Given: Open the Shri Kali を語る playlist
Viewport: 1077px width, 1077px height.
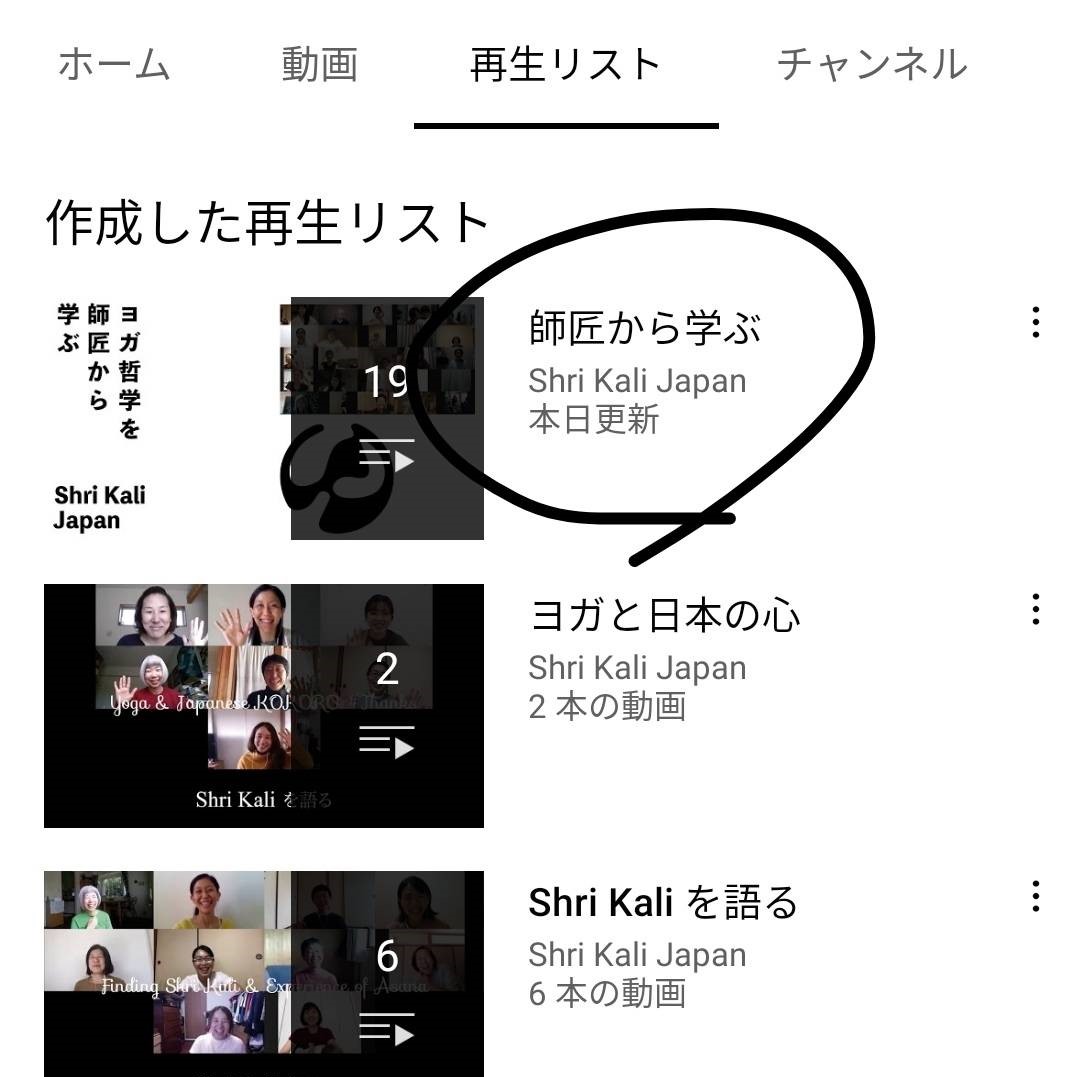Looking at the screenshot, I should (662, 903).
